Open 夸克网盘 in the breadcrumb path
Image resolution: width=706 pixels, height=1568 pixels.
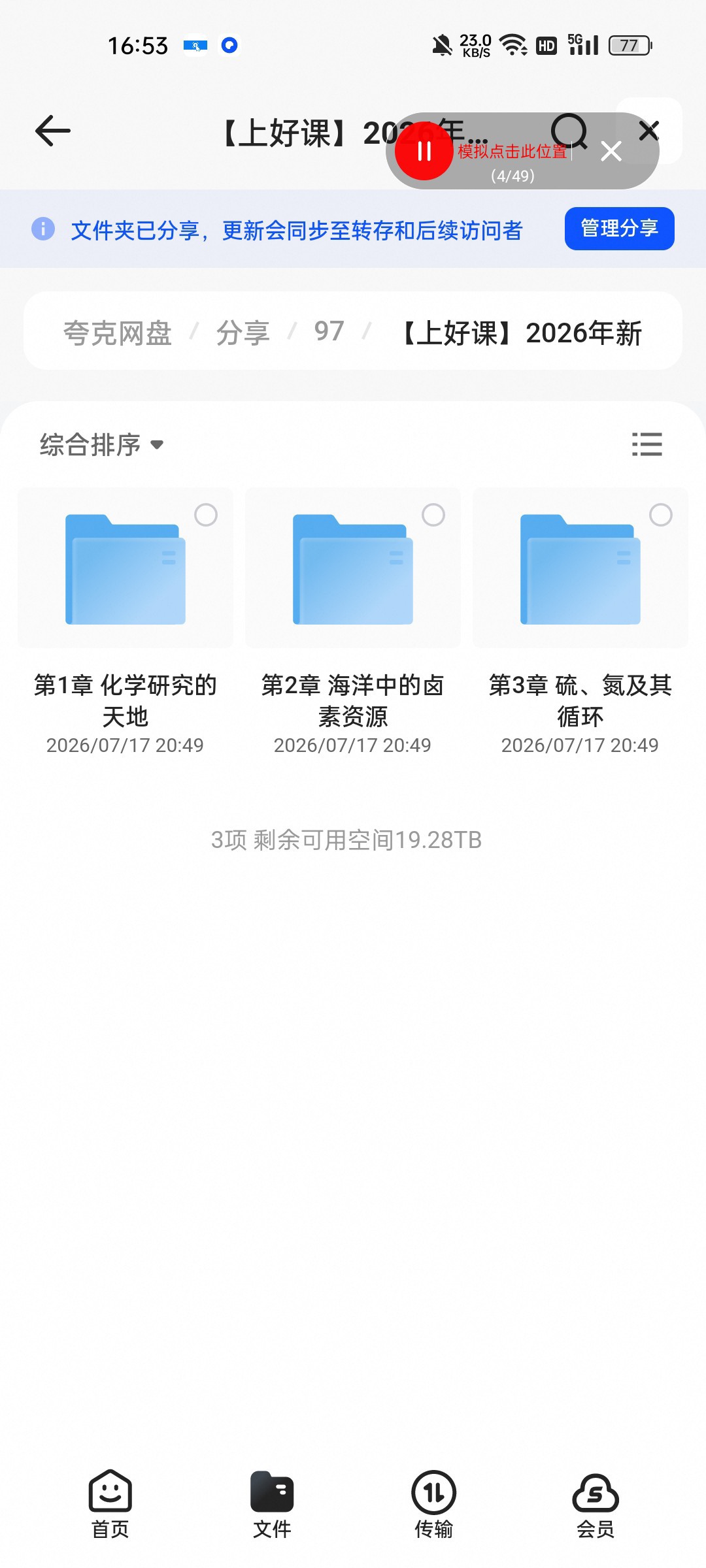pos(118,333)
